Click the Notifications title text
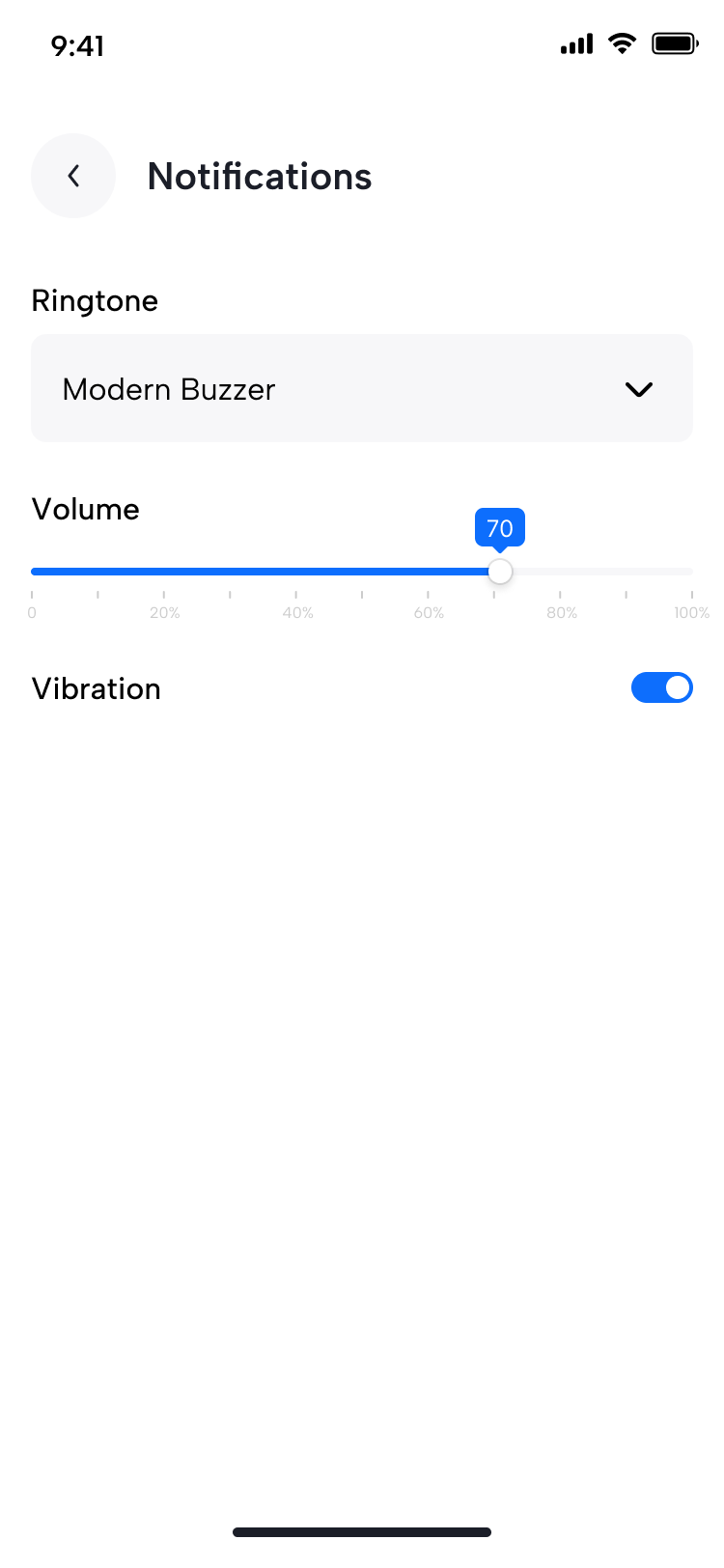This screenshot has width=724, height=1568. [259, 176]
